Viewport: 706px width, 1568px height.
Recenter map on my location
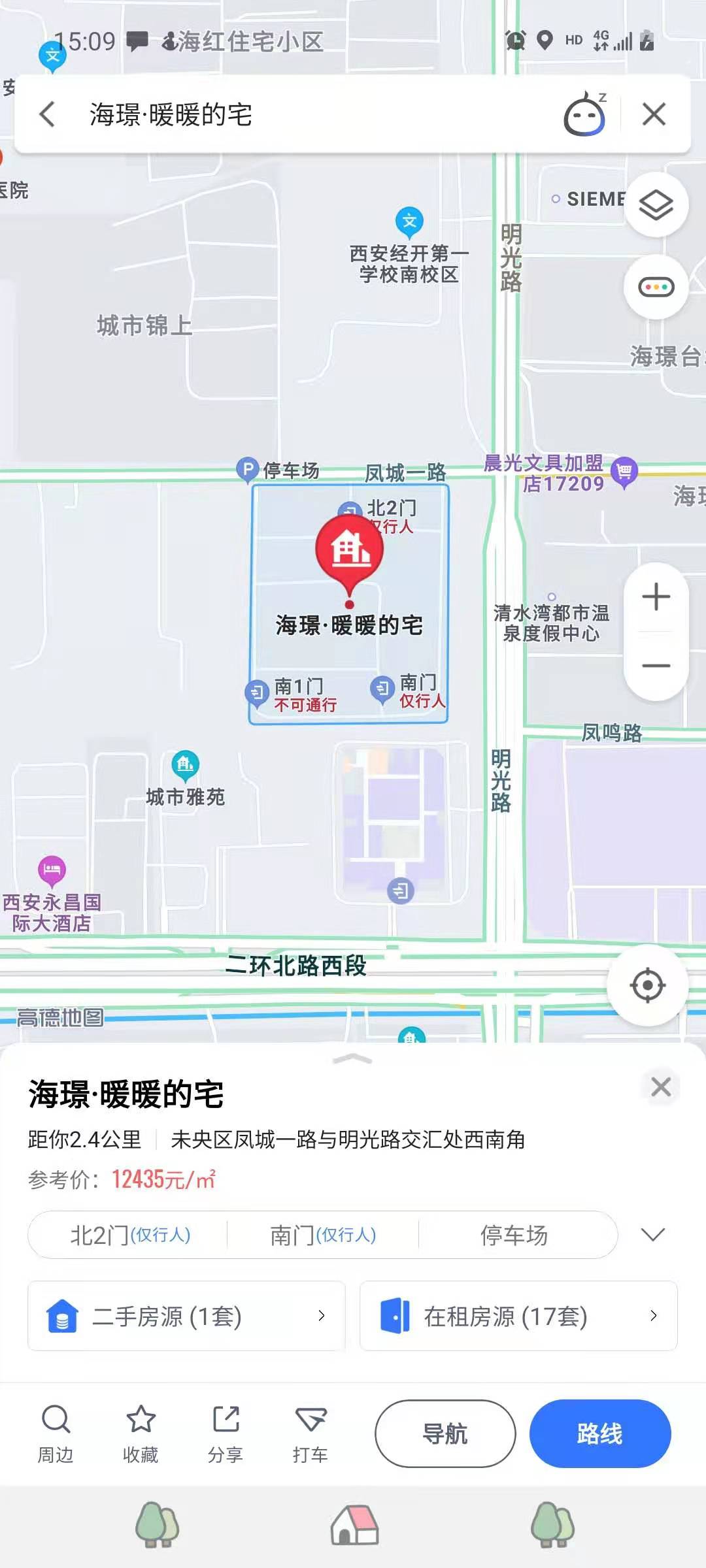(647, 985)
